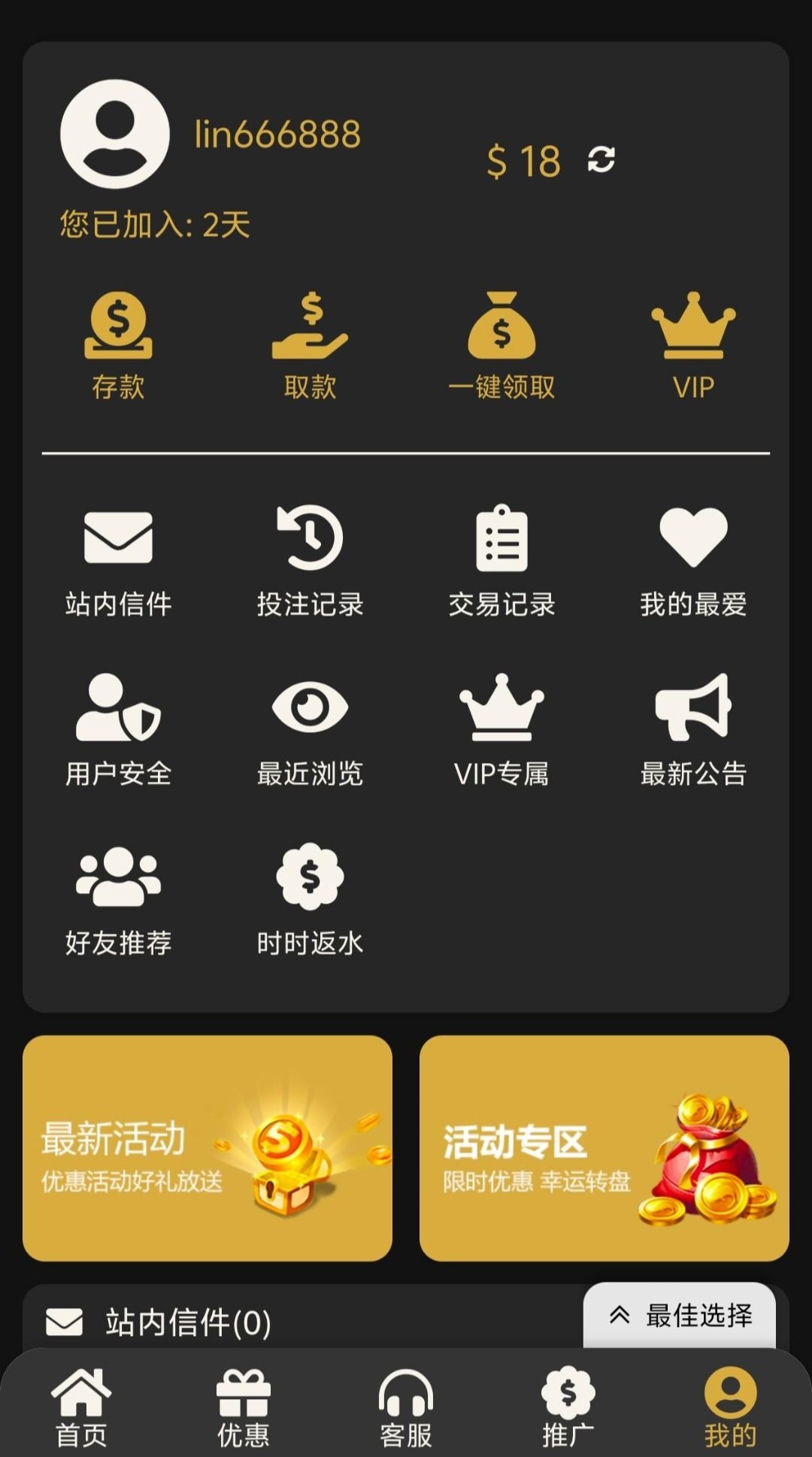812x1457 pixels.
Task: Open 好友推荐 friend referral
Action: tap(118, 899)
